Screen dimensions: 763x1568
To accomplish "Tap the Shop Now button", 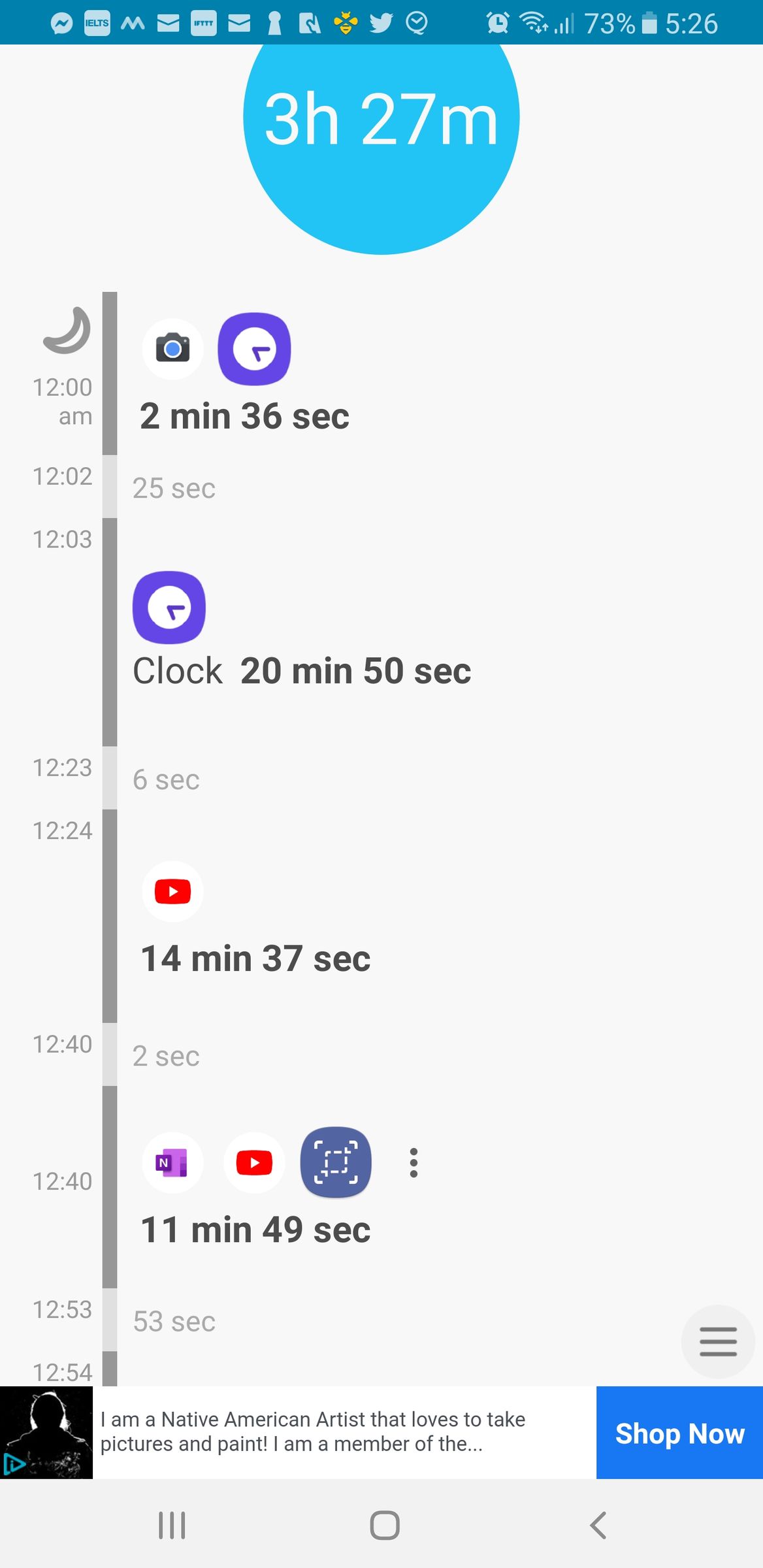I will pyautogui.click(x=679, y=1433).
